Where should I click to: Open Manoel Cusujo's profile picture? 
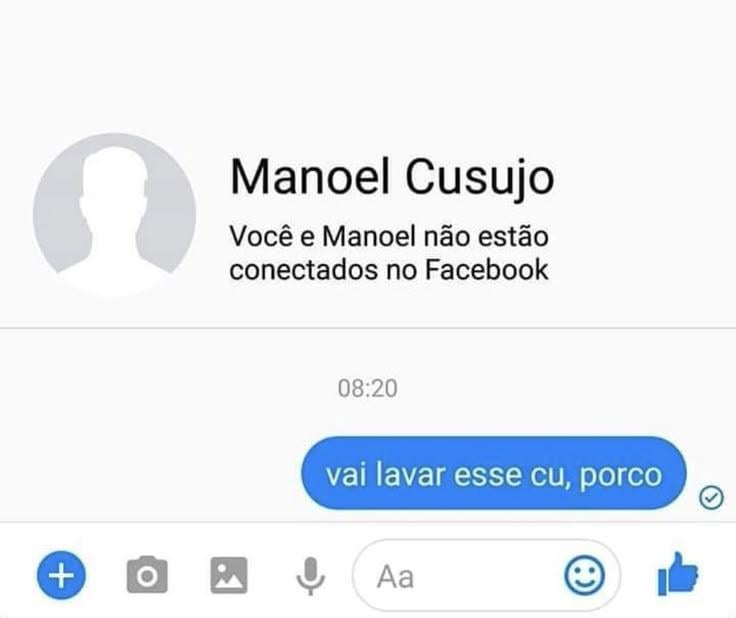(x=114, y=213)
